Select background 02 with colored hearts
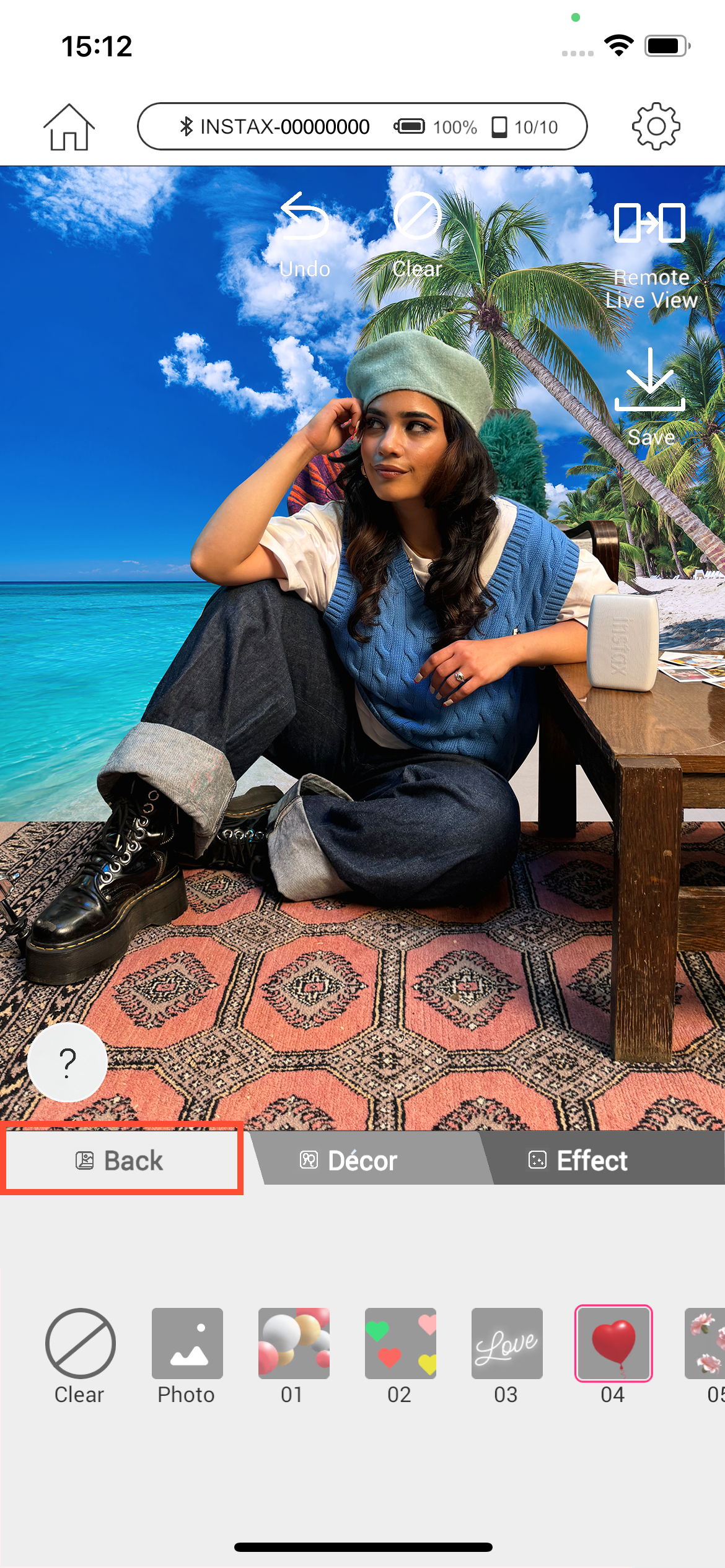Image resolution: width=725 pixels, height=1568 pixels. click(400, 1356)
